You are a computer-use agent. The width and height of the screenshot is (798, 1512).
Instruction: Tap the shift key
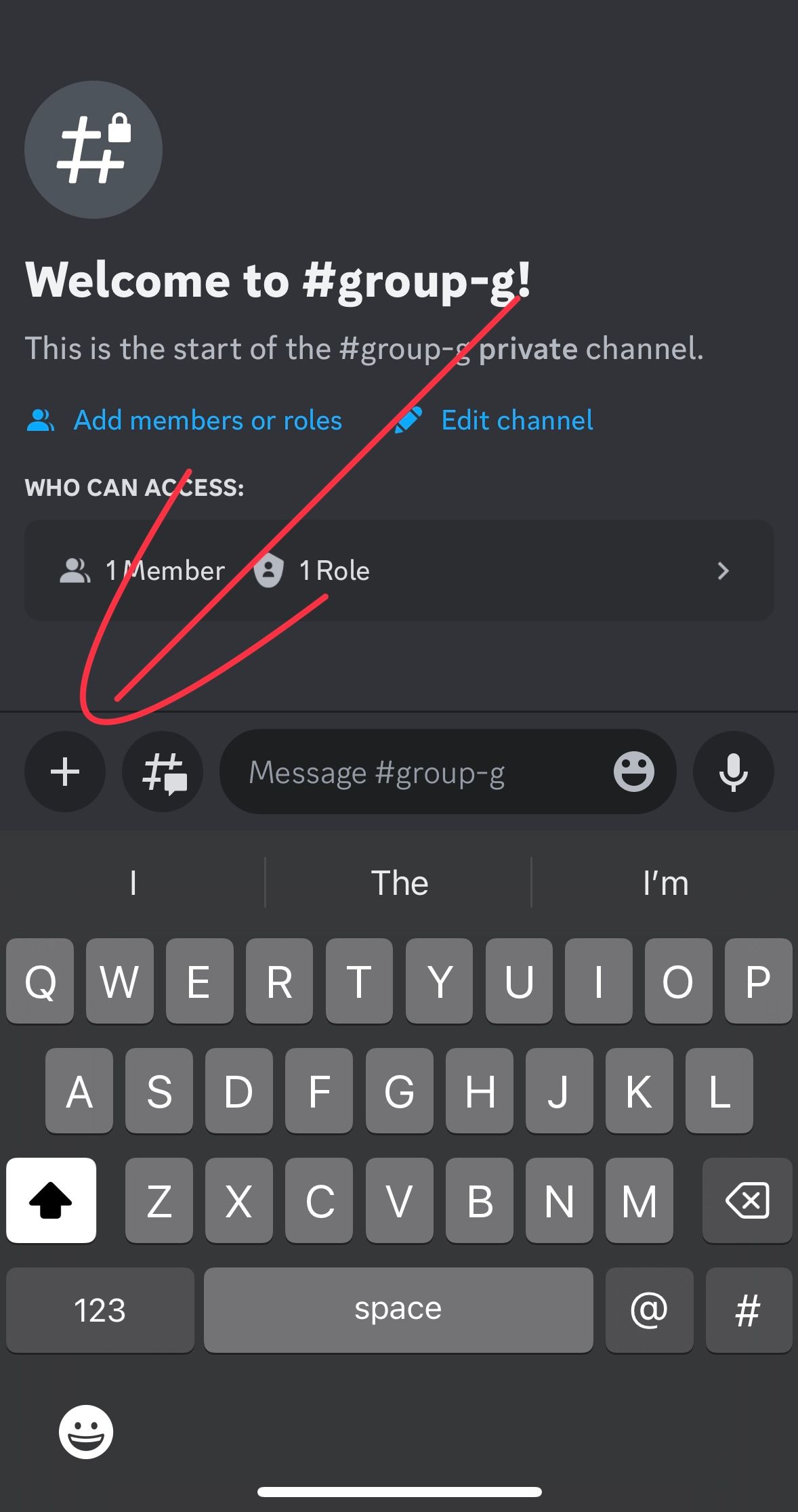click(51, 1200)
